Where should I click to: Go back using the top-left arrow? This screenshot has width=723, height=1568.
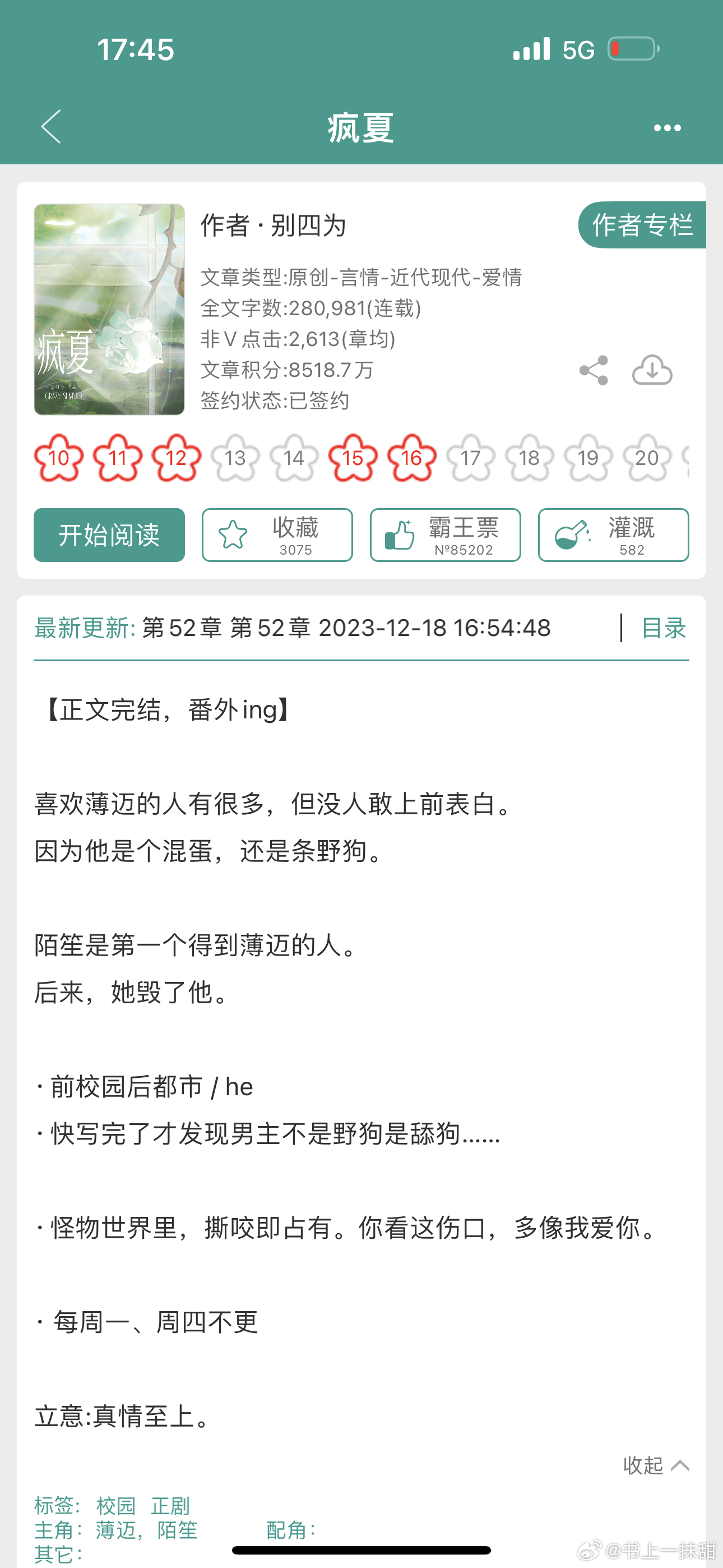coord(52,127)
